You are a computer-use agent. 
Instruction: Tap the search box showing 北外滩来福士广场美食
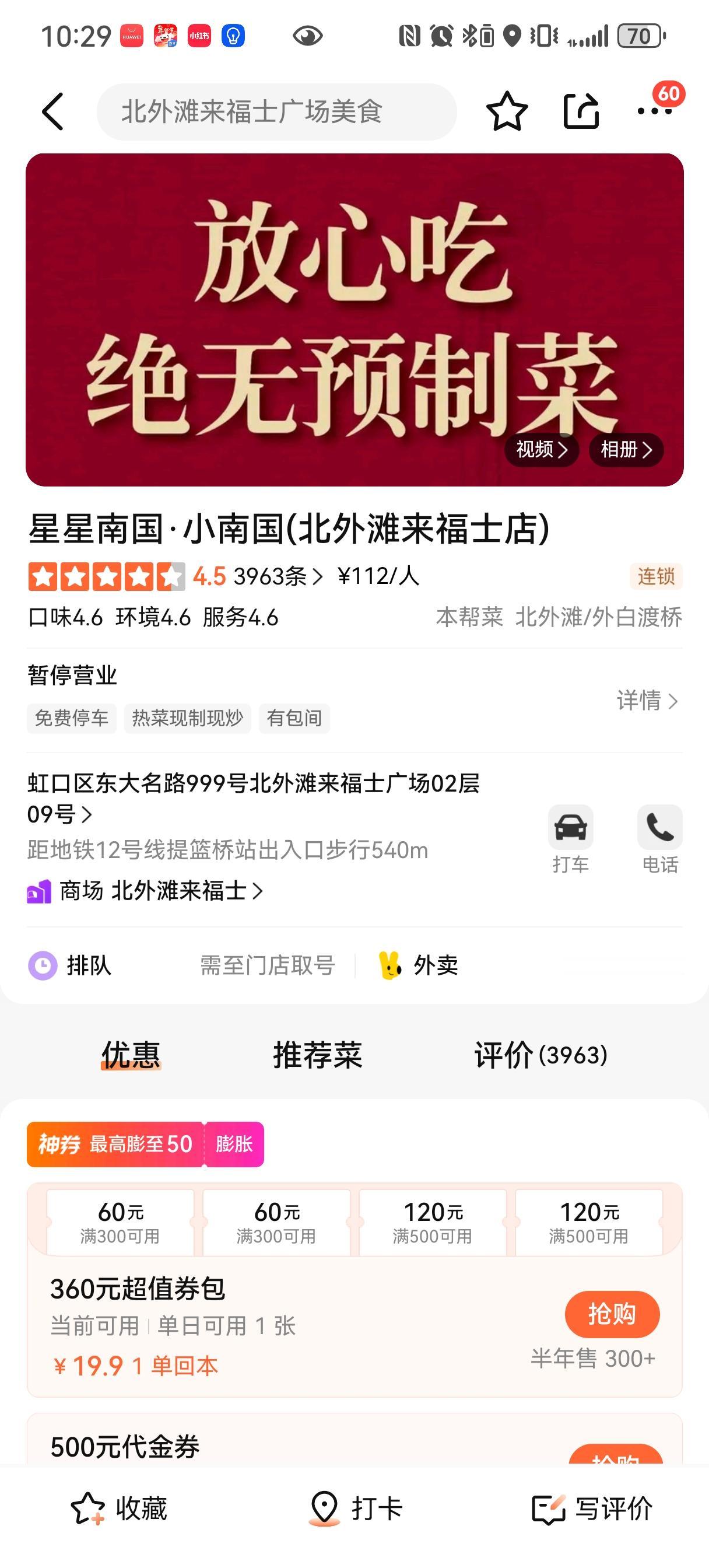pyautogui.click(x=277, y=112)
